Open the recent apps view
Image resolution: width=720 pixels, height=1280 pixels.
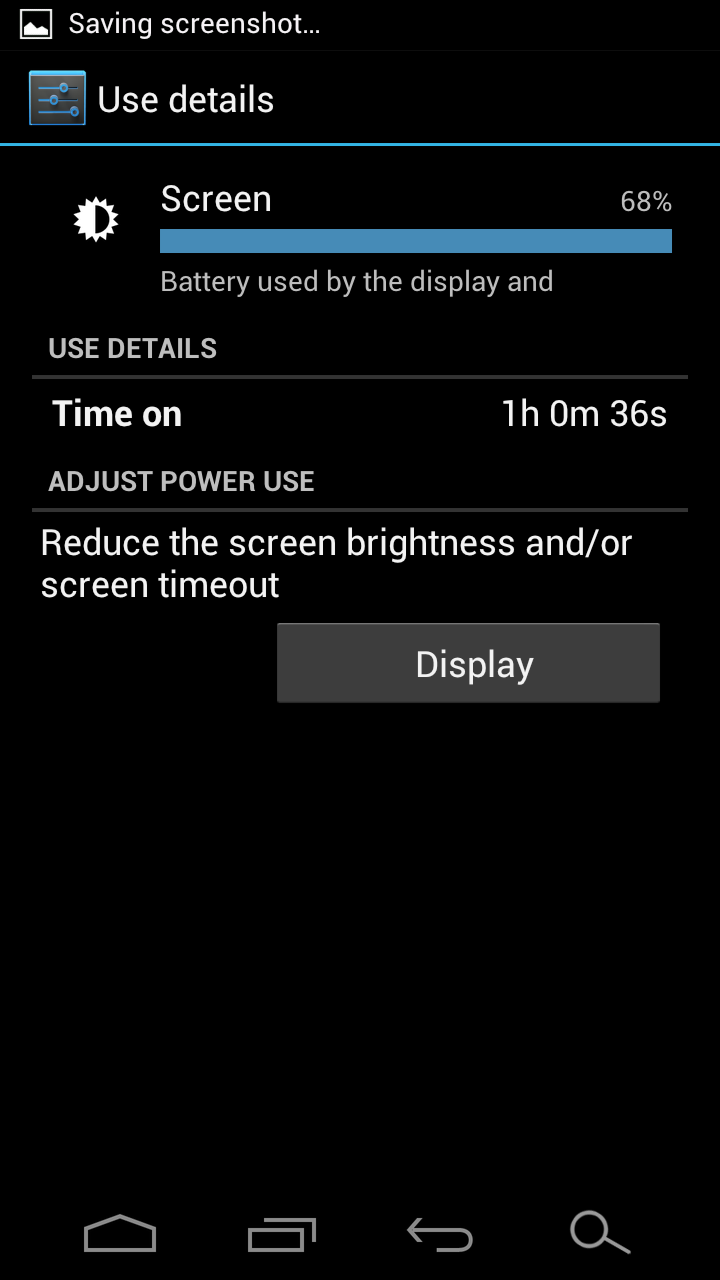[x=281, y=1234]
